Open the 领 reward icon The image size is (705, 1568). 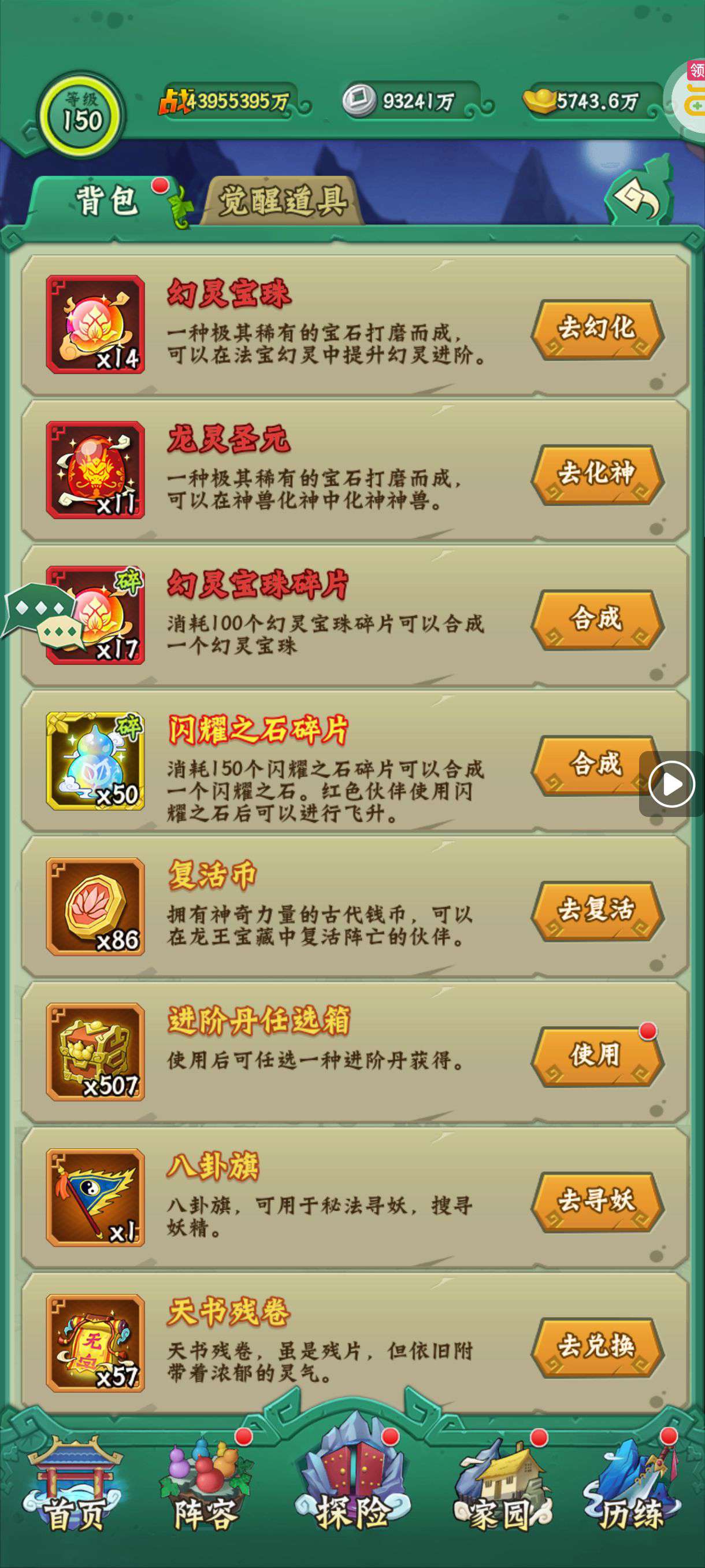[x=695, y=97]
